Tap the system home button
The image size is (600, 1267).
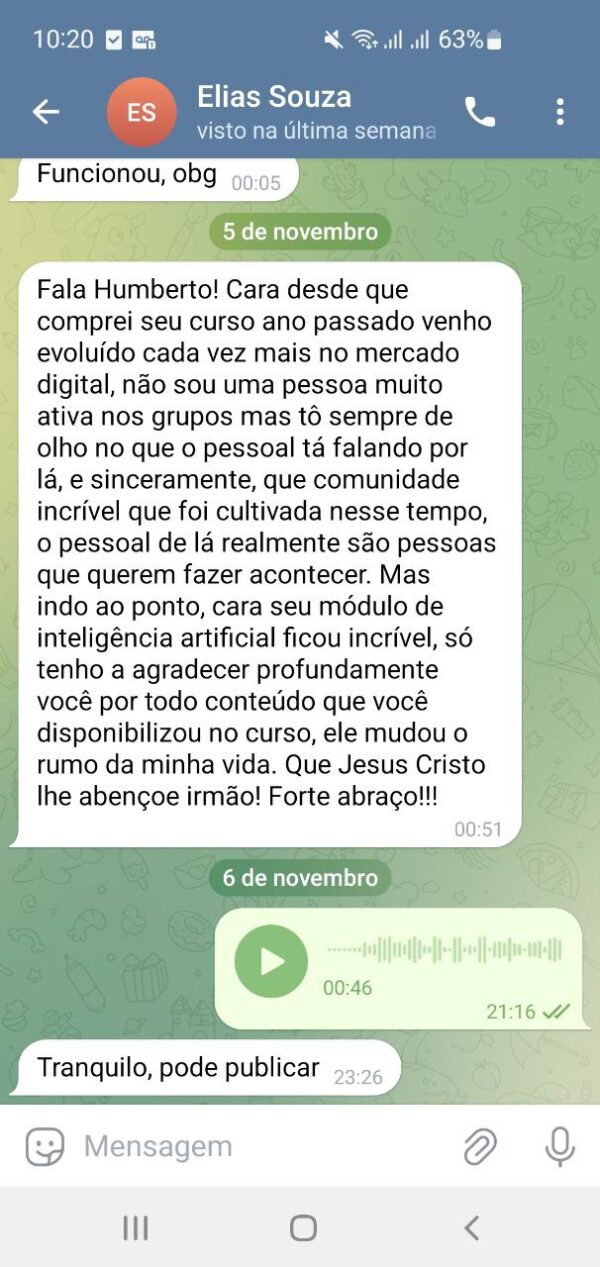(x=303, y=1228)
